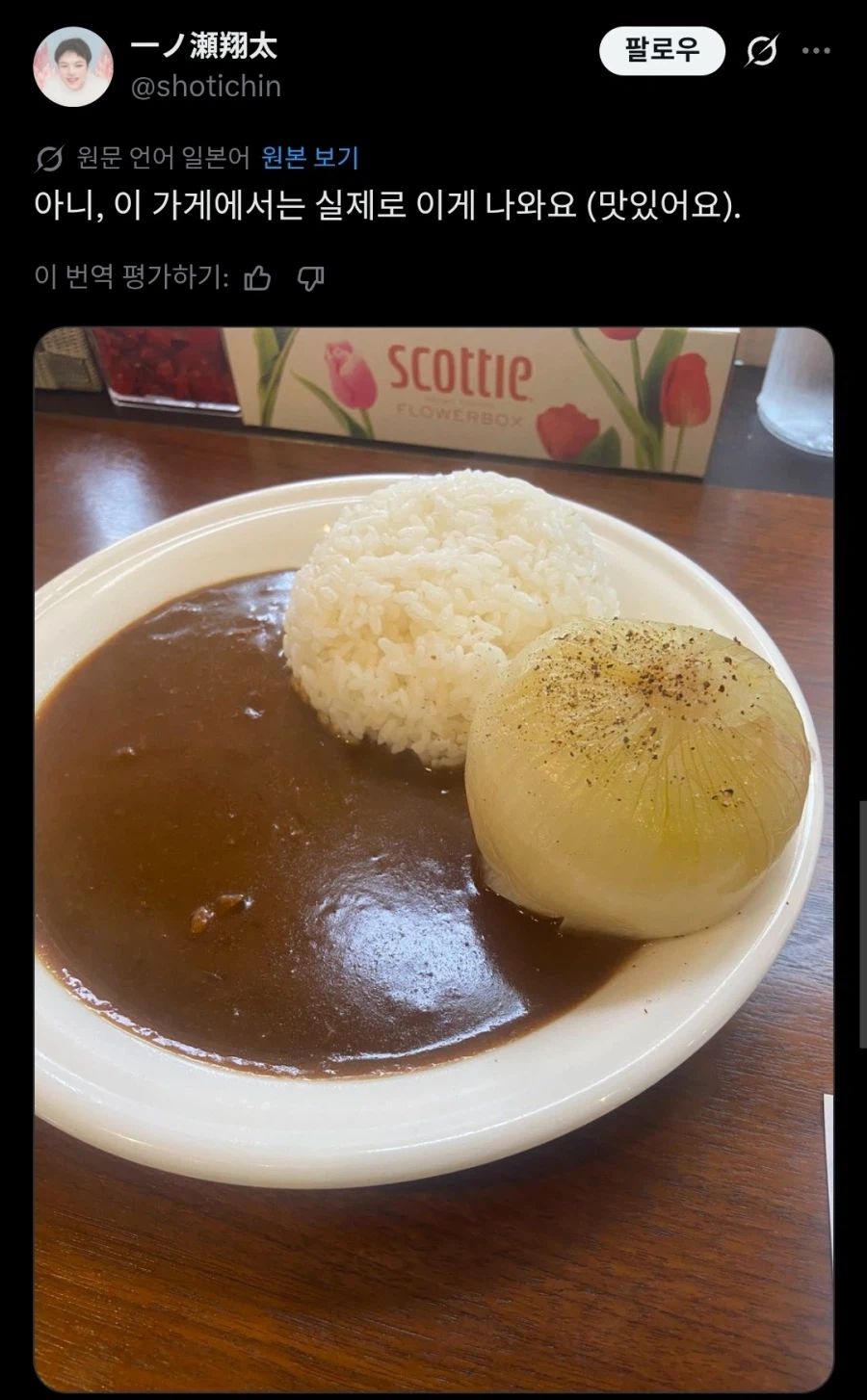
Task: Open 一ノ瀬翔太's profile avatar
Action: (x=73, y=66)
